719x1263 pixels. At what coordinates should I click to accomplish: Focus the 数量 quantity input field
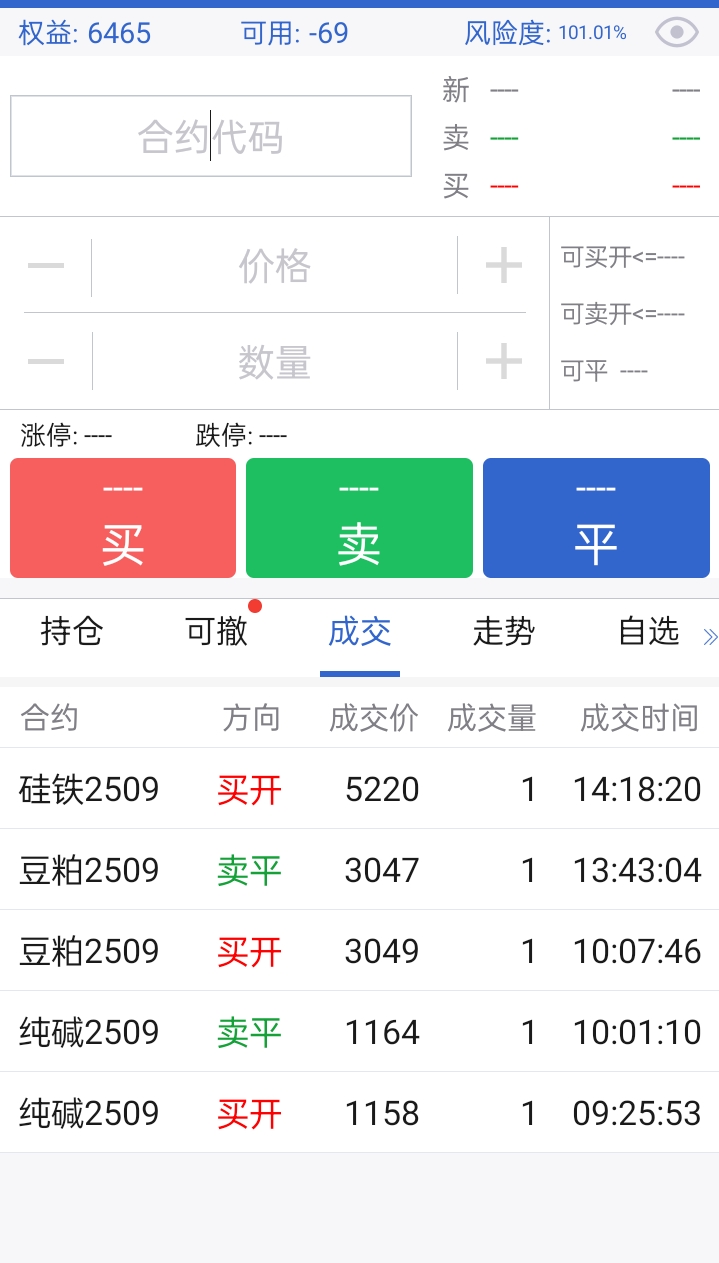click(274, 361)
